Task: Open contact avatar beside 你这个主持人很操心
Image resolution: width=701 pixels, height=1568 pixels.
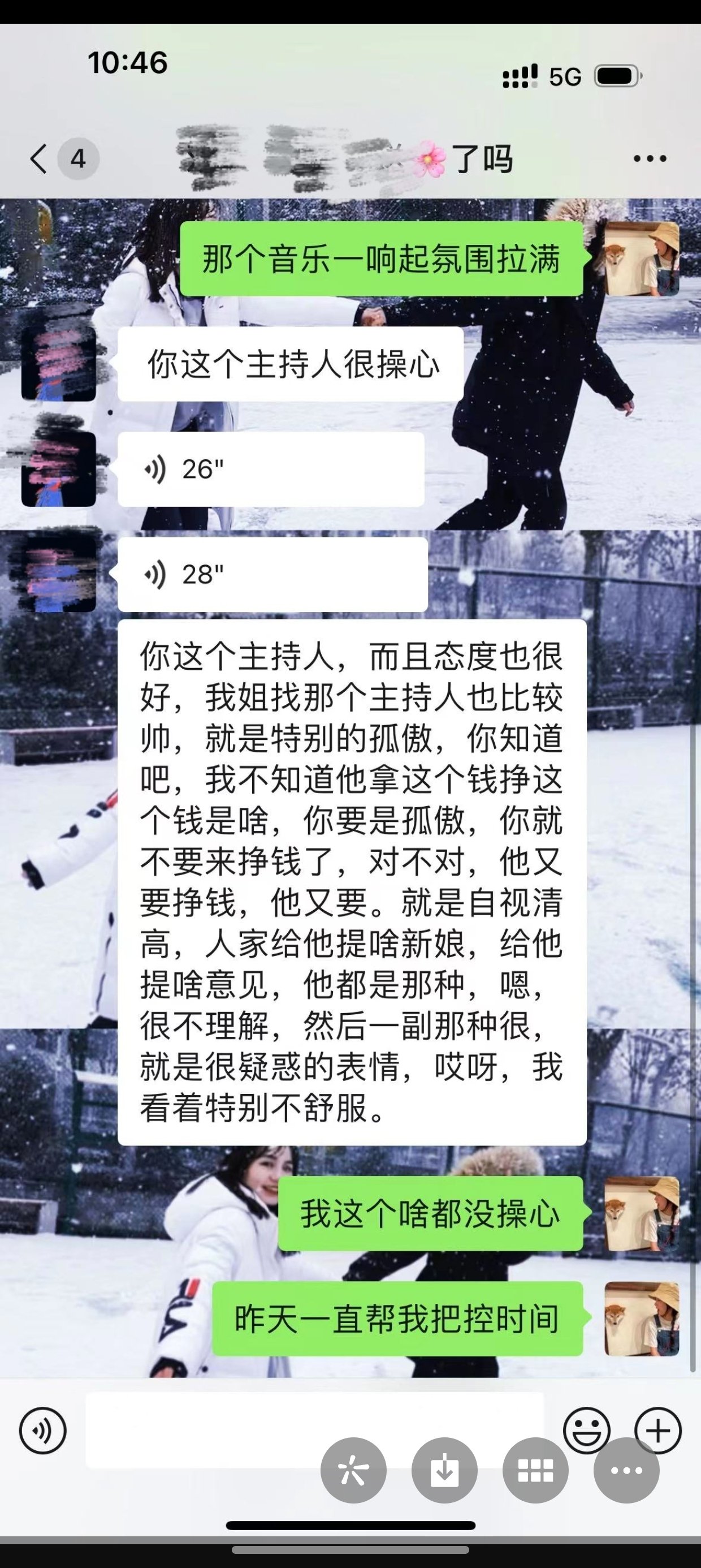Action: coord(58,364)
